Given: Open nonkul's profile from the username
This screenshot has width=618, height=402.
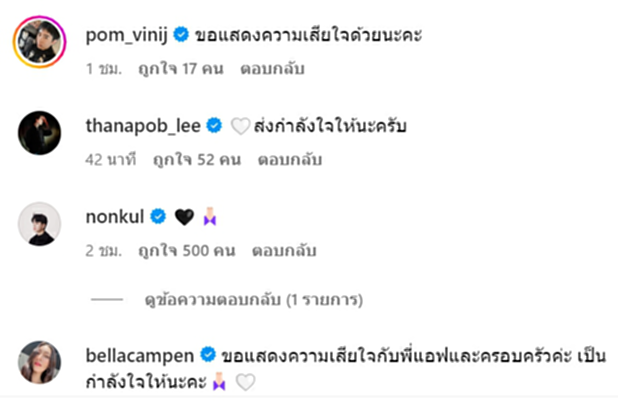Looking at the screenshot, I should coord(116,216).
